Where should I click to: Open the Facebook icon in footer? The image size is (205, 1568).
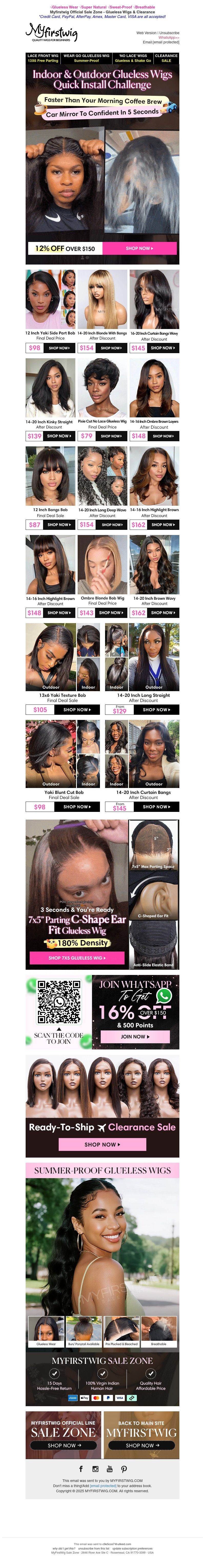(81, 1469)
